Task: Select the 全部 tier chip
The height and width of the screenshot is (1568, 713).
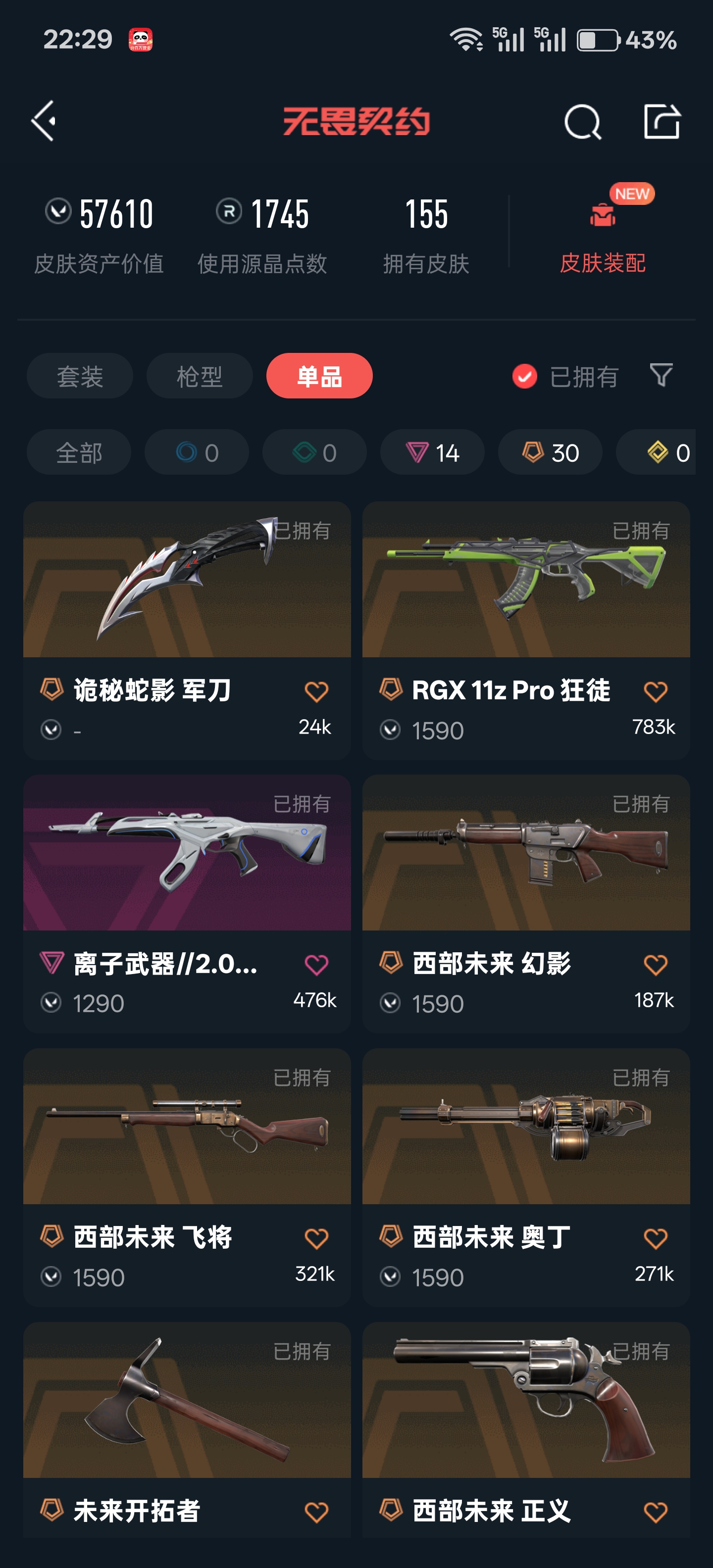Action: pyautogui.click(x=79, y=452)
